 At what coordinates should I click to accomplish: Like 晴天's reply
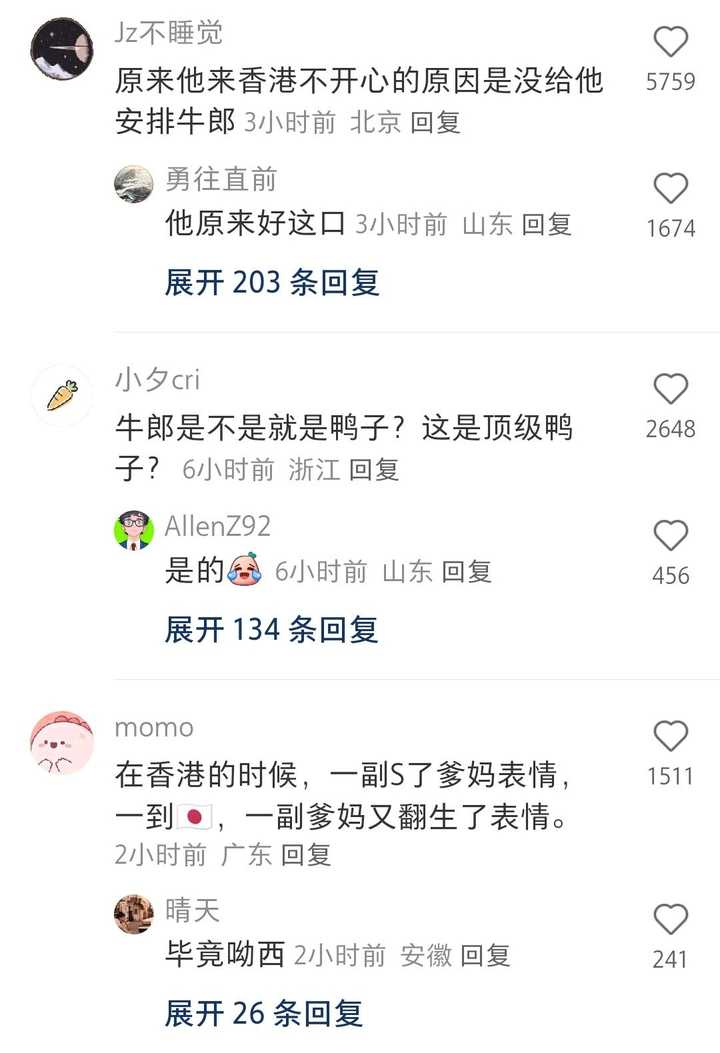670,920
